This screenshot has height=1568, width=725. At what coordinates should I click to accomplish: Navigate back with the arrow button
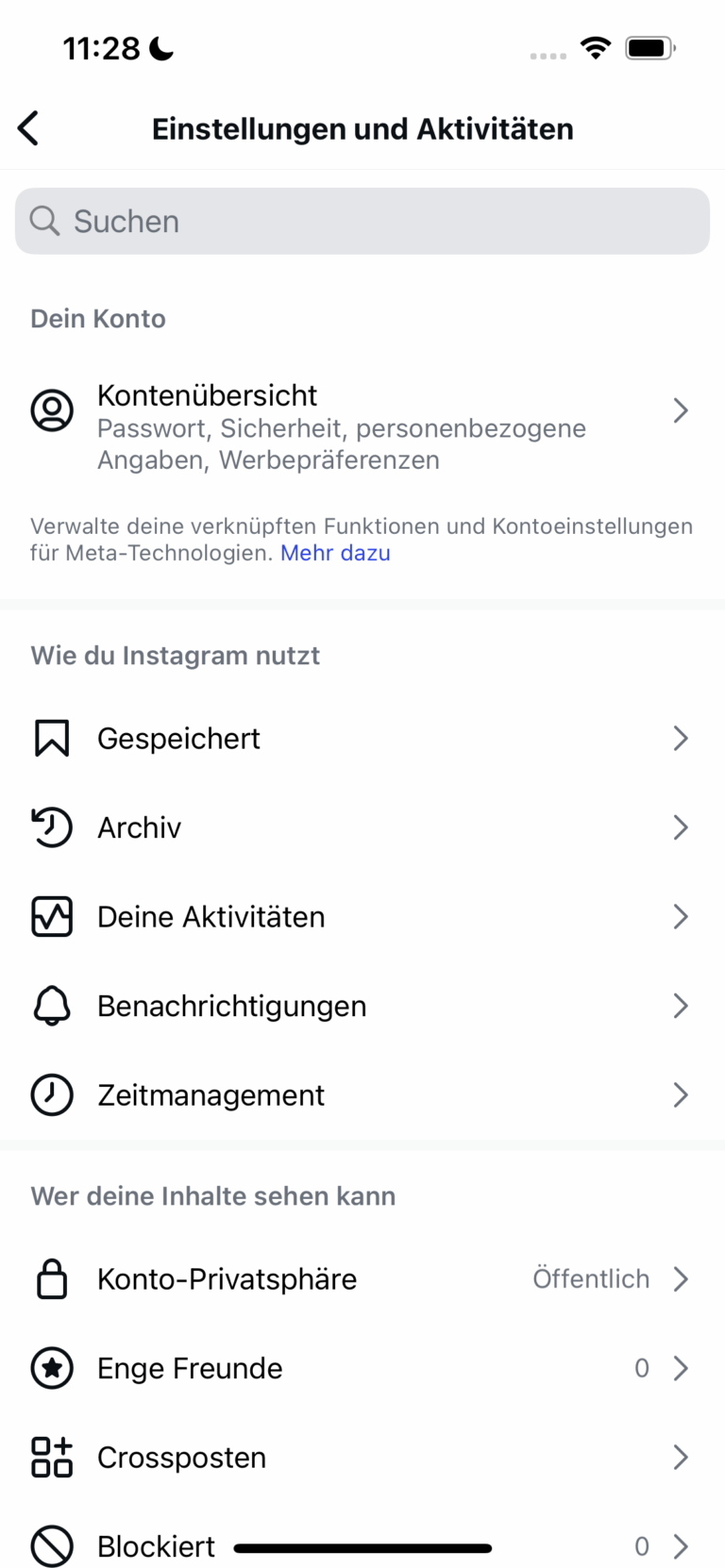pyautogui.click(x=27, y=127)
